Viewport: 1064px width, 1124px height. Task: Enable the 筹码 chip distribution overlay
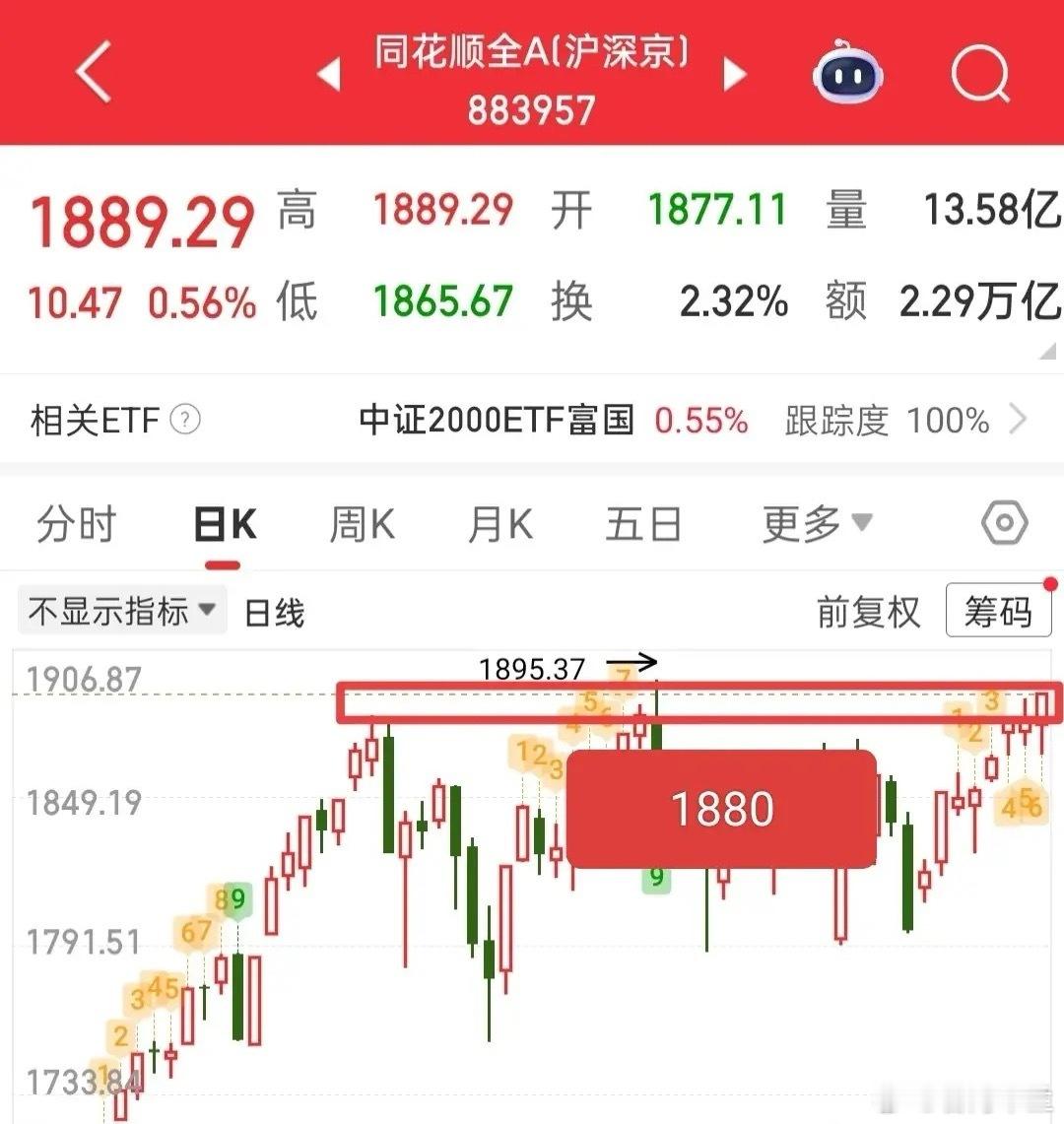pyautogui.click(x=998, y=612)
